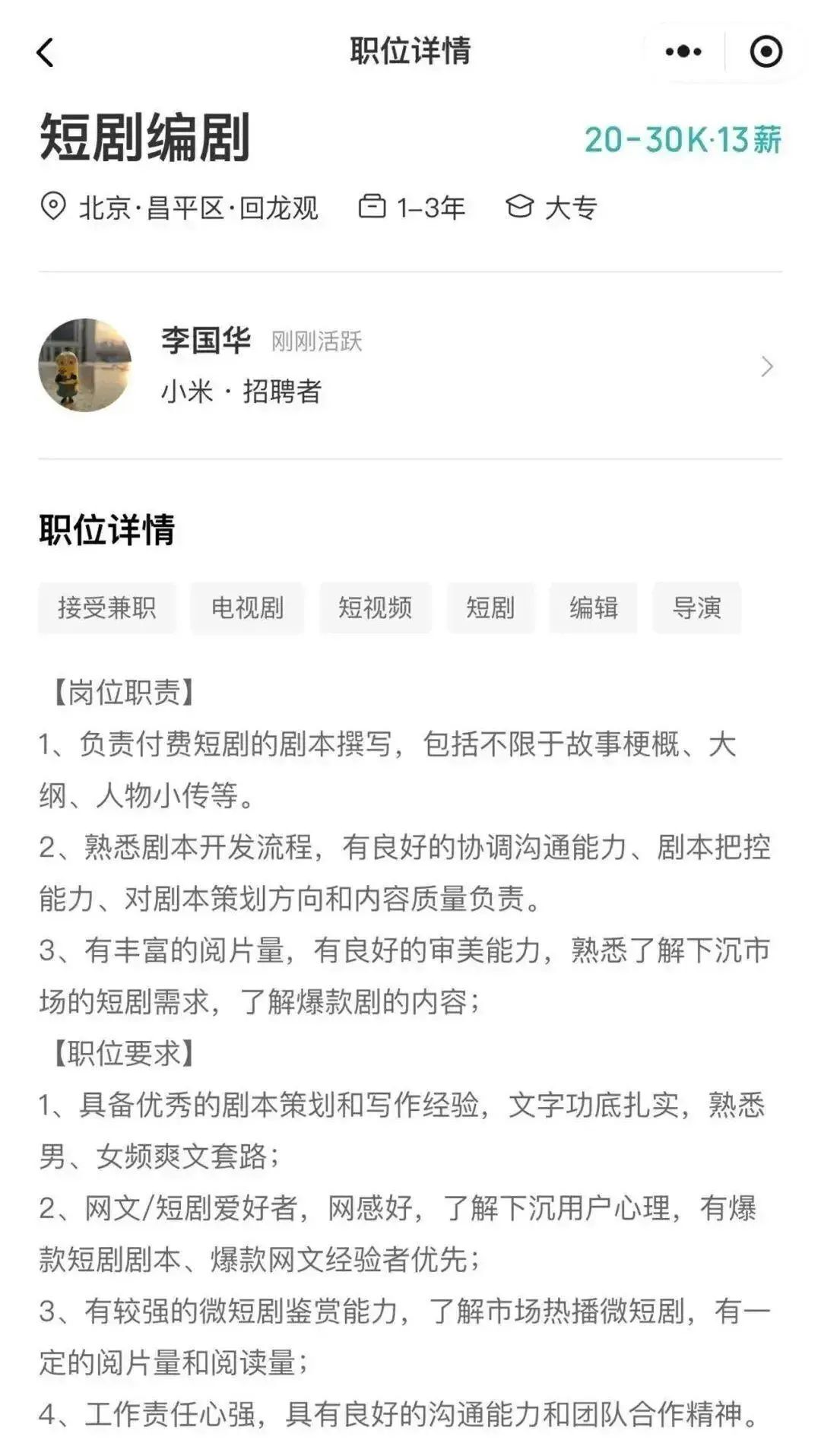Image resolution: width=821 pixels, height=1456 pixels.
Task: Select the 编辑 tag
Action: 594,607
